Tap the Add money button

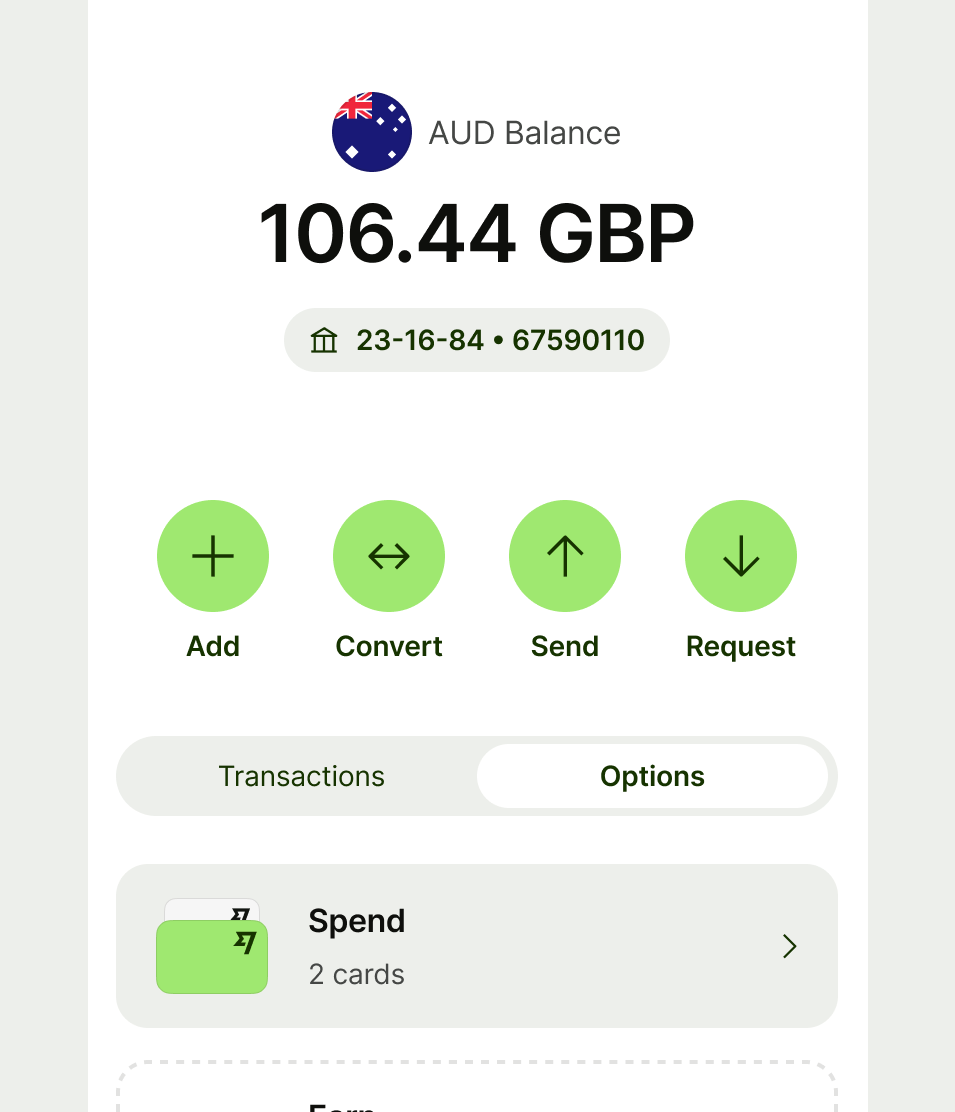pos(213,556)
